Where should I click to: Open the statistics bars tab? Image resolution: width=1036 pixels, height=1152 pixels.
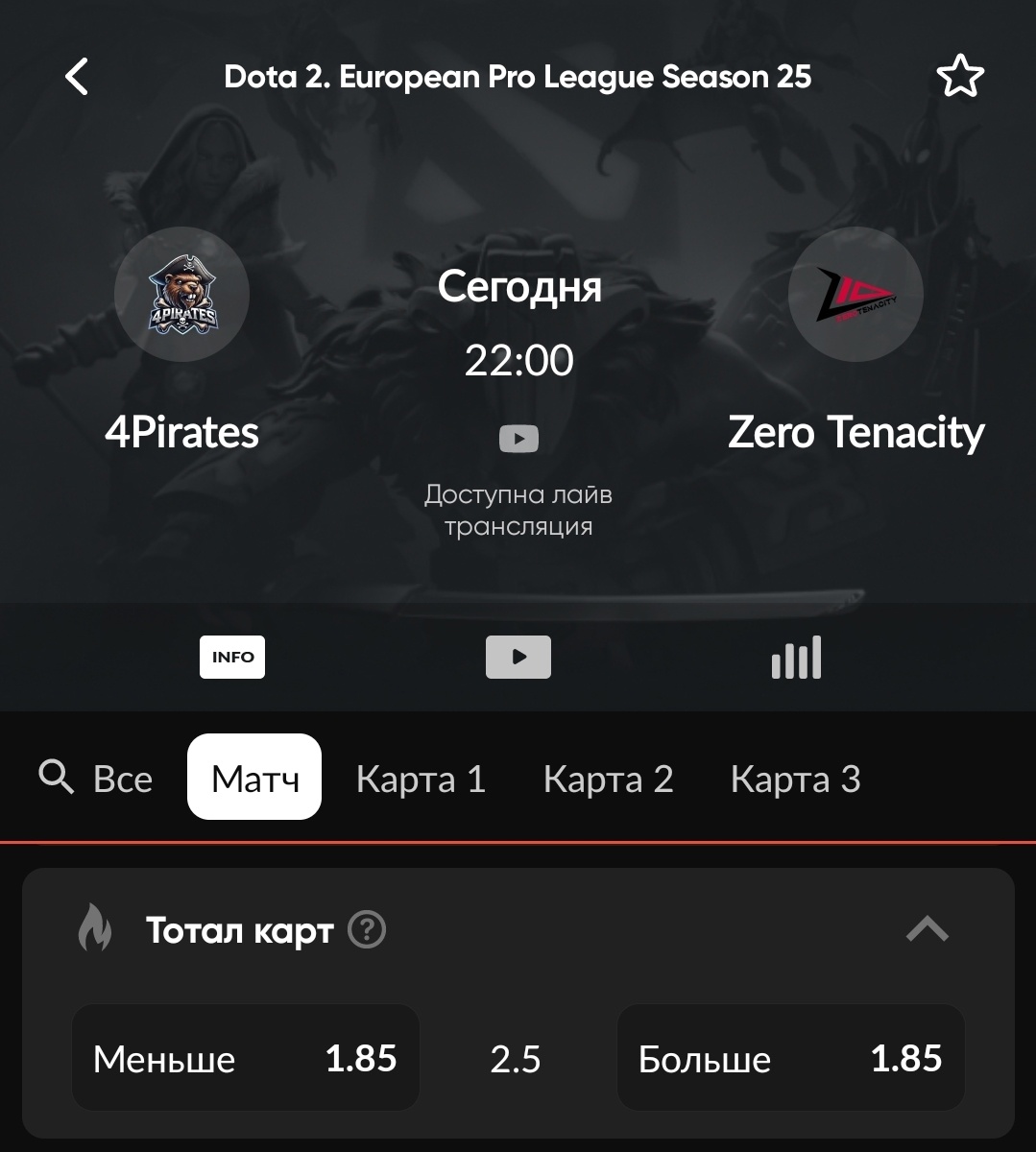pyautogui.click(x=796, y=658)
